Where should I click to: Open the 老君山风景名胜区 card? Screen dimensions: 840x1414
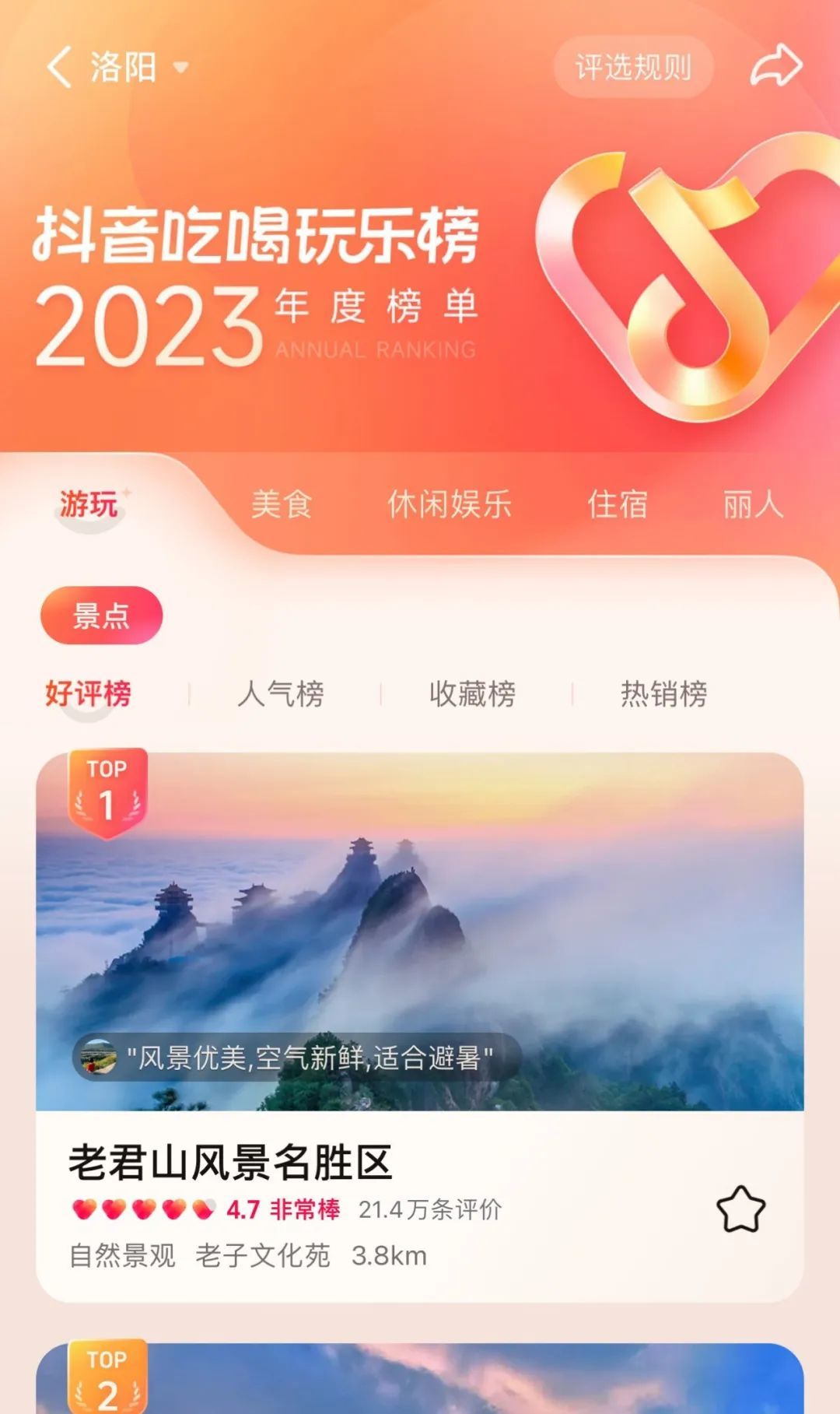pos(420,1027)
